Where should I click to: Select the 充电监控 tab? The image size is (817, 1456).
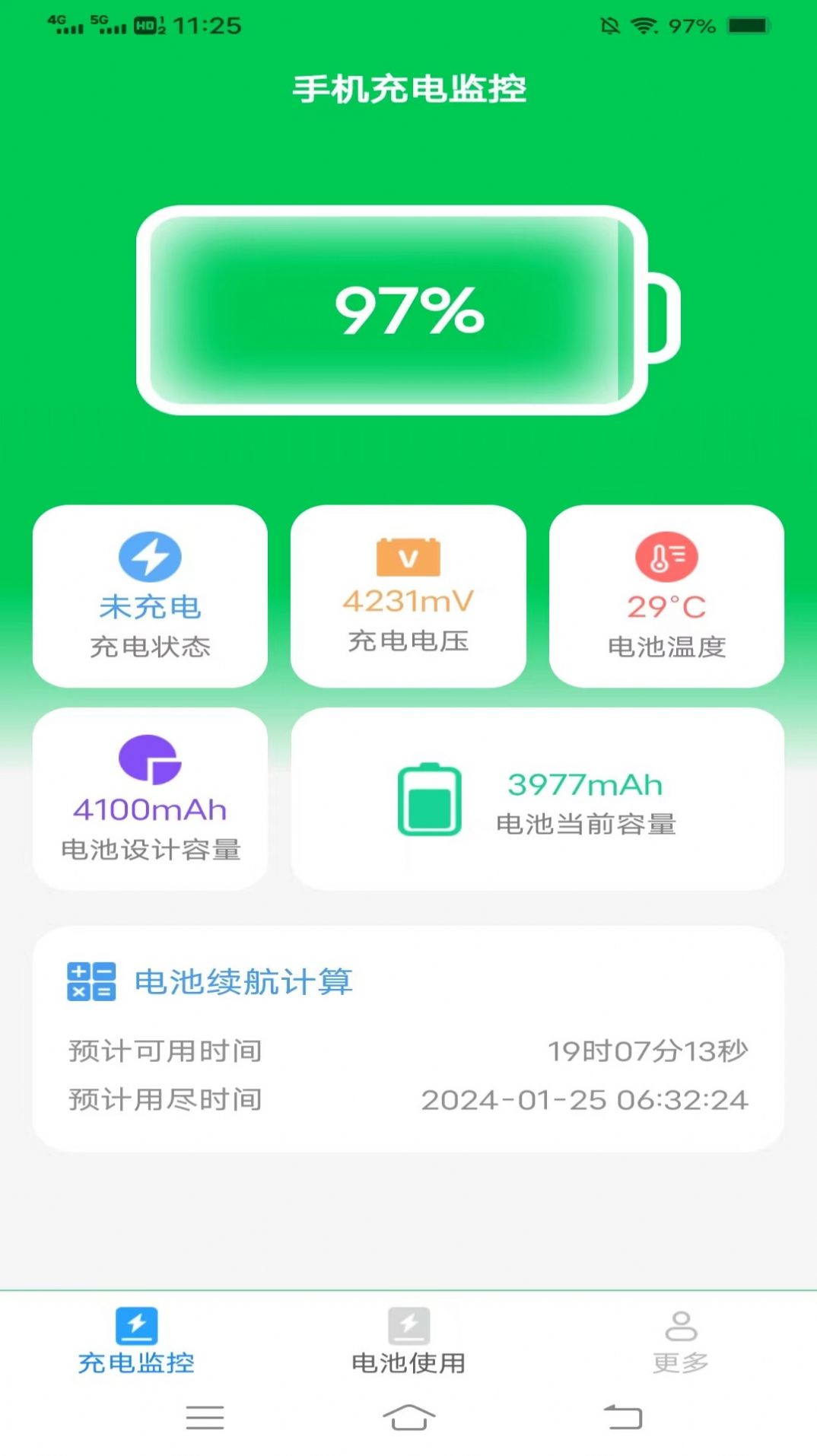[x=137, y=1359]
